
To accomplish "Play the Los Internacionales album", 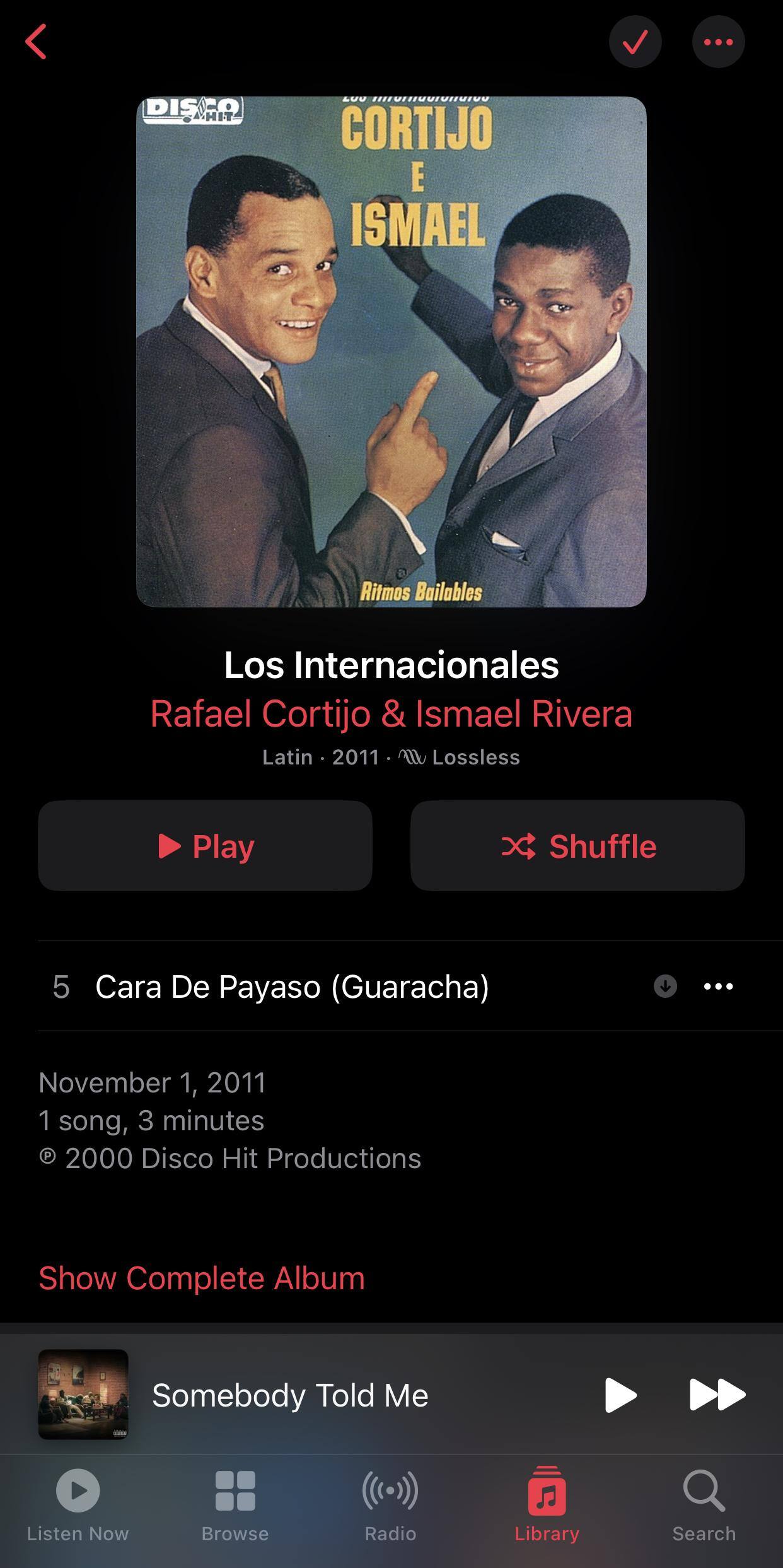I will coord(205,846).
